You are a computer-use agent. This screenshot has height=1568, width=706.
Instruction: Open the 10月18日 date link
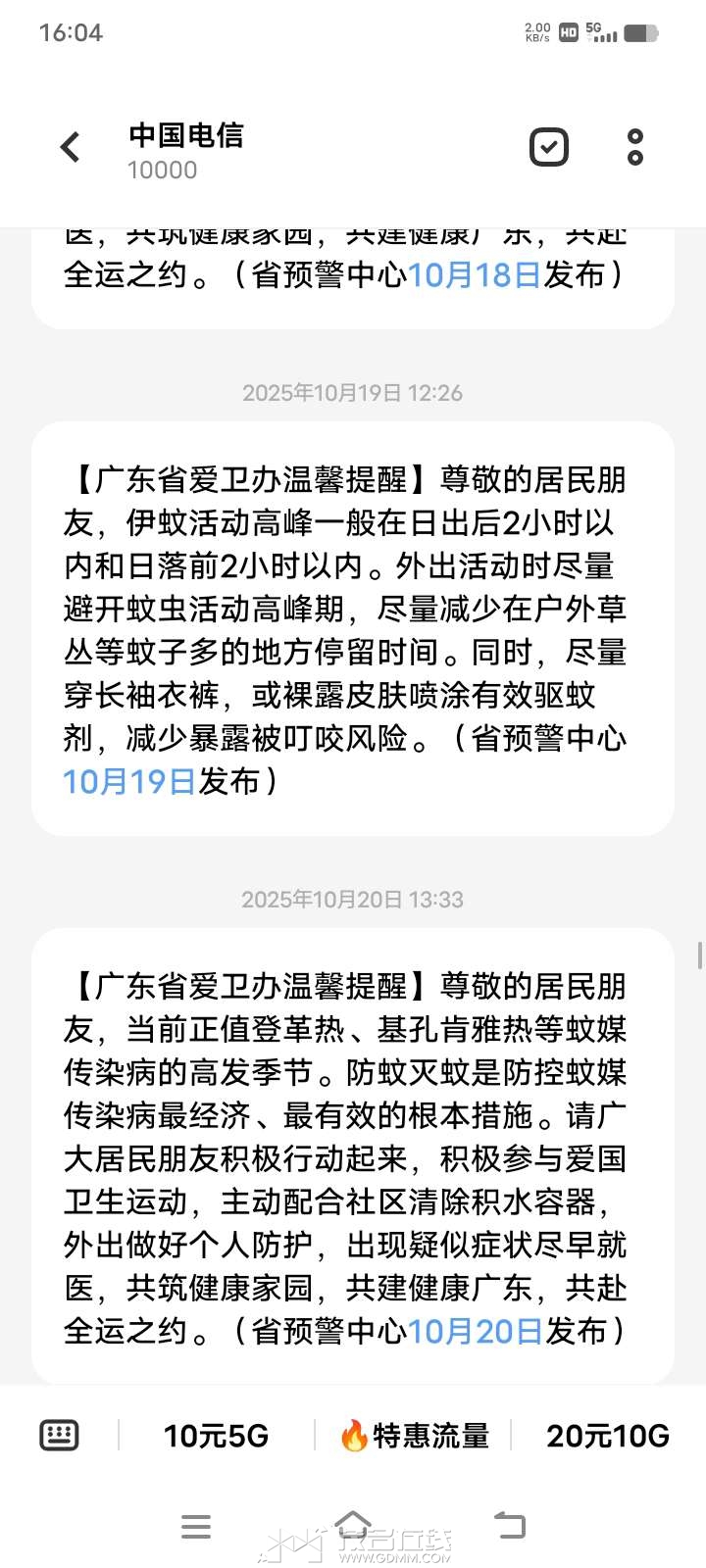pyautogui.click(x=474, y=274)
